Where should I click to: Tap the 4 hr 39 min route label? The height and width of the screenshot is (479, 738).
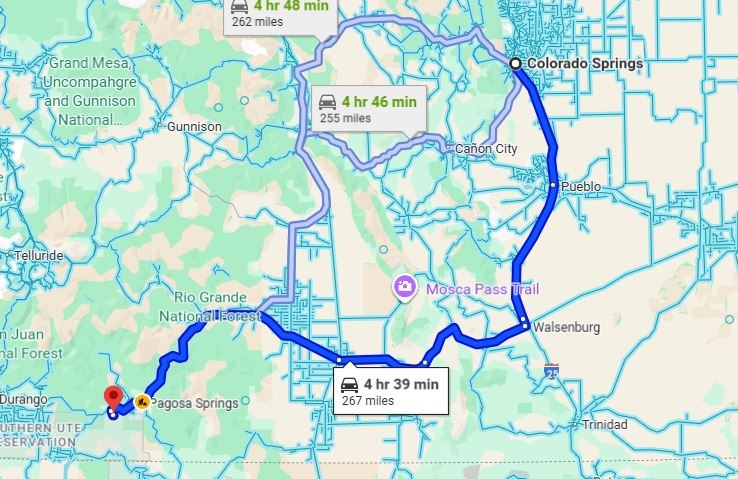tap(390, 391)
